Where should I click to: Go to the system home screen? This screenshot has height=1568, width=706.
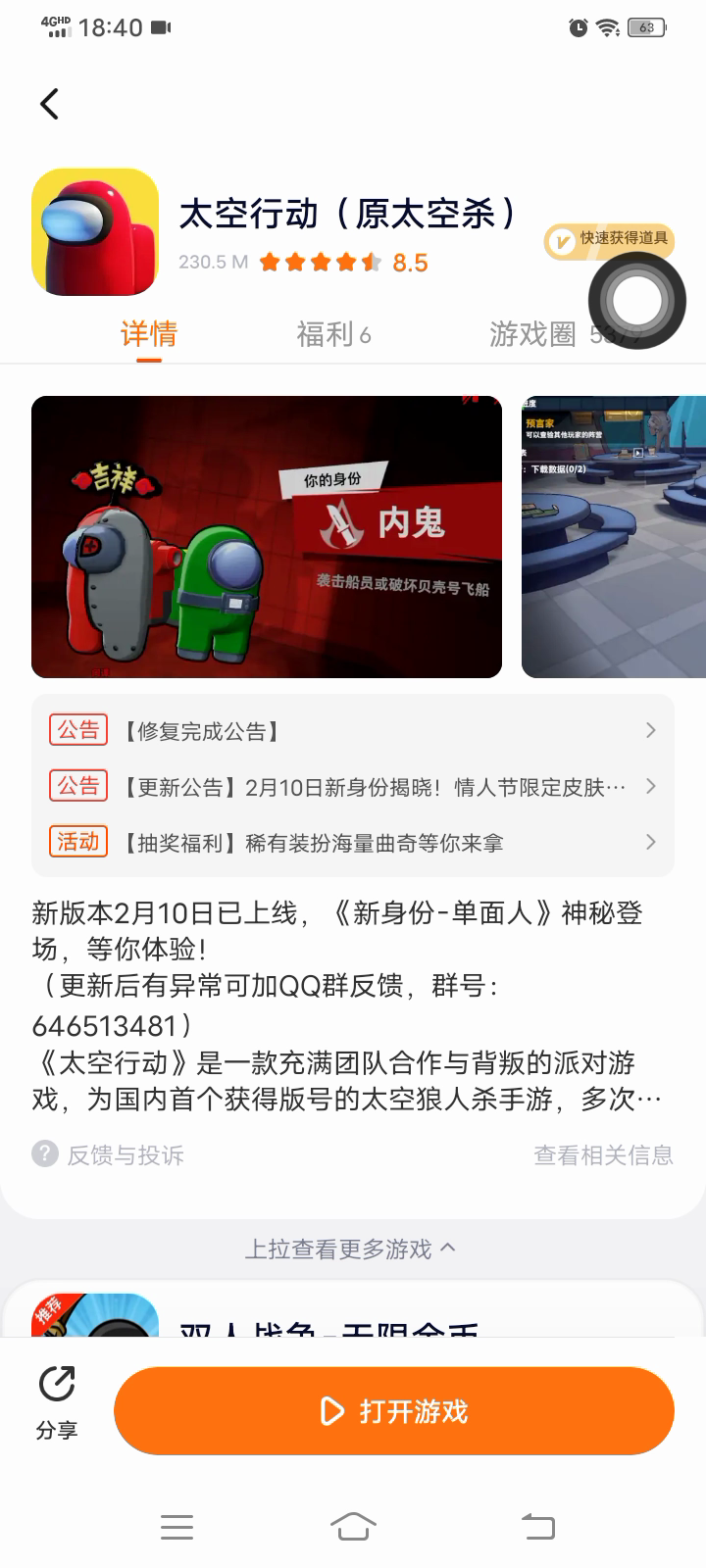[353, 1526]
